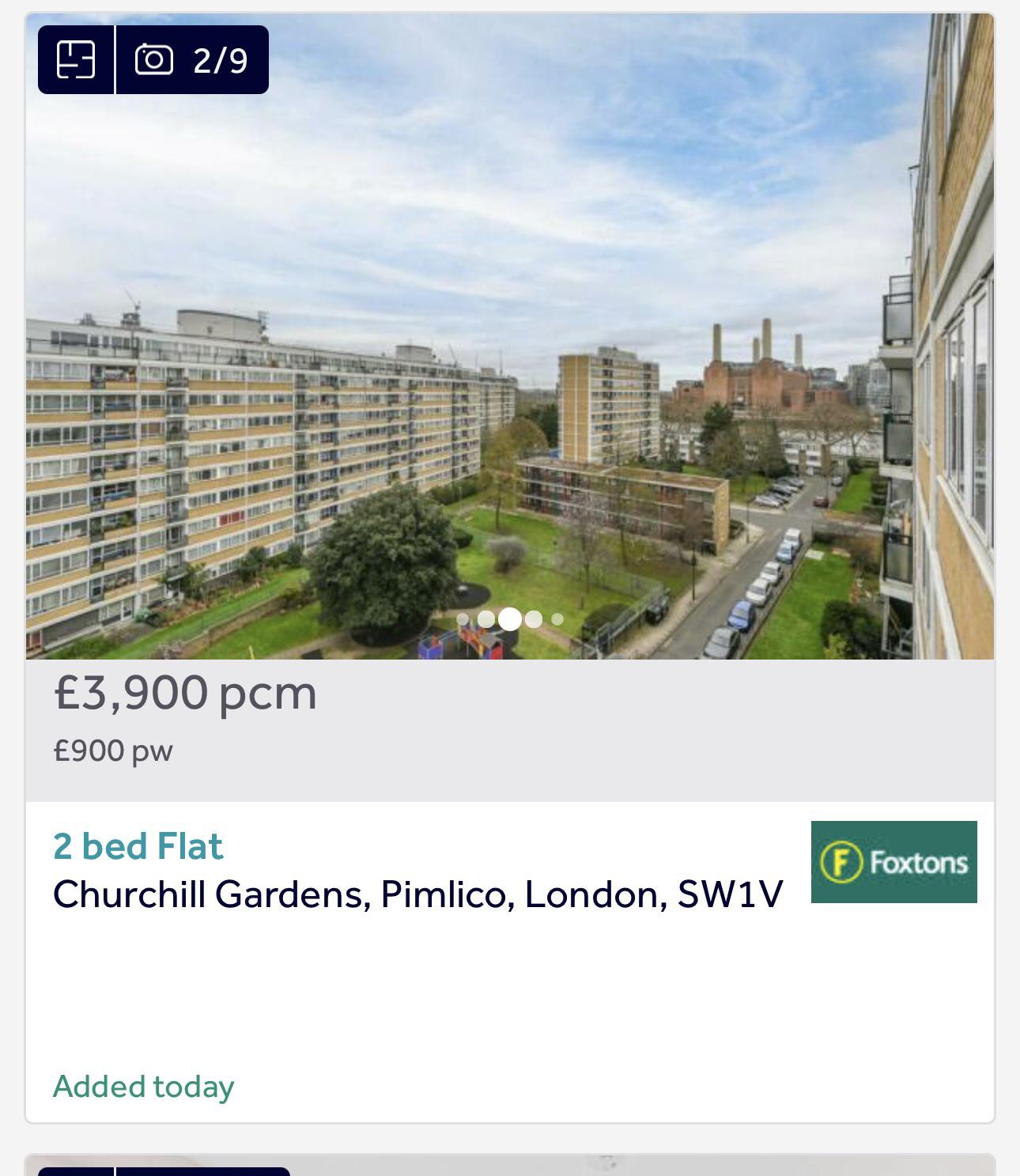Screen dimensions: 1020x1176
Task: Click the Added today label
Action: (x=142, y=1087)
